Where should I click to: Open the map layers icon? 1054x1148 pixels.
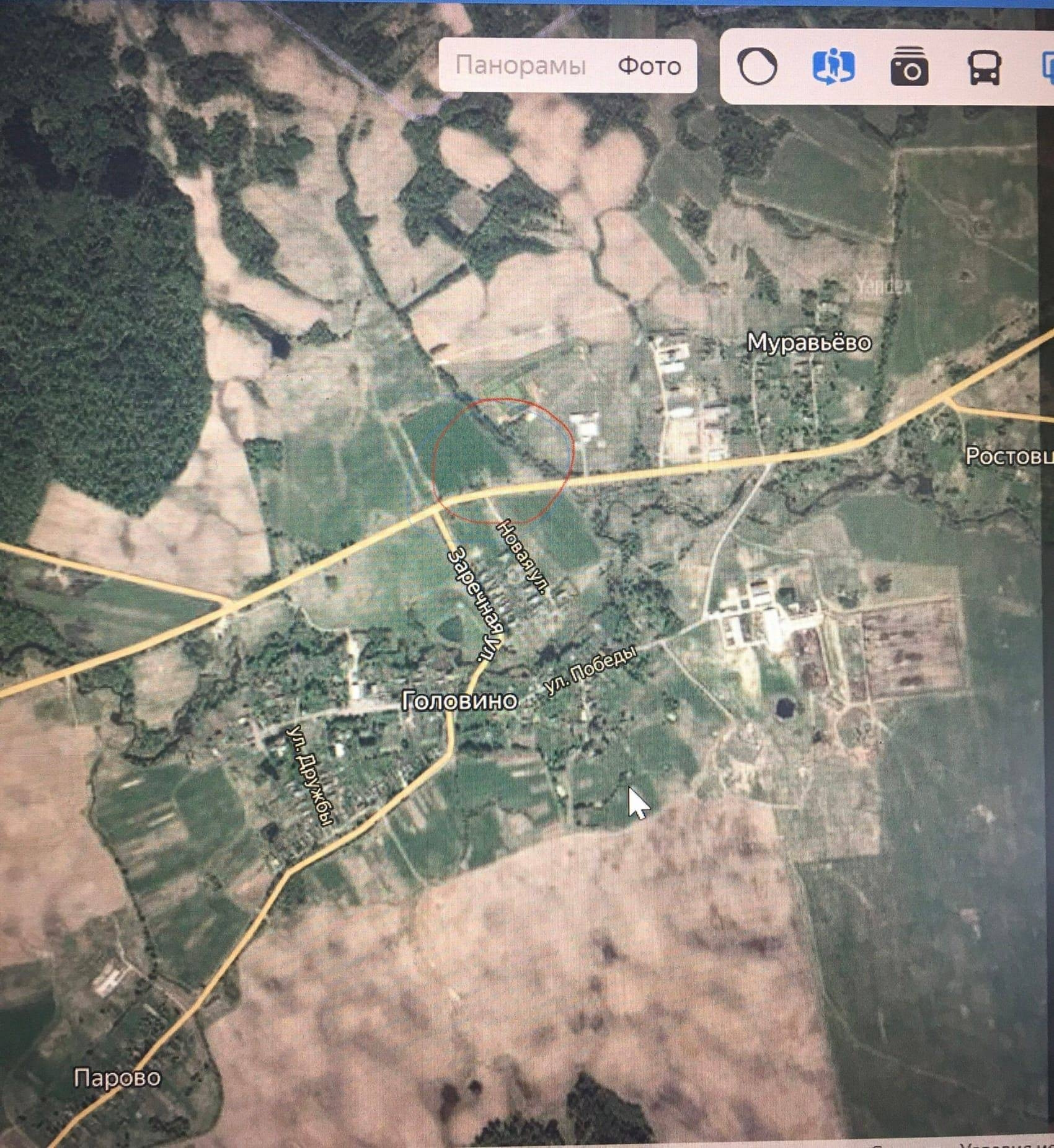1047,67
